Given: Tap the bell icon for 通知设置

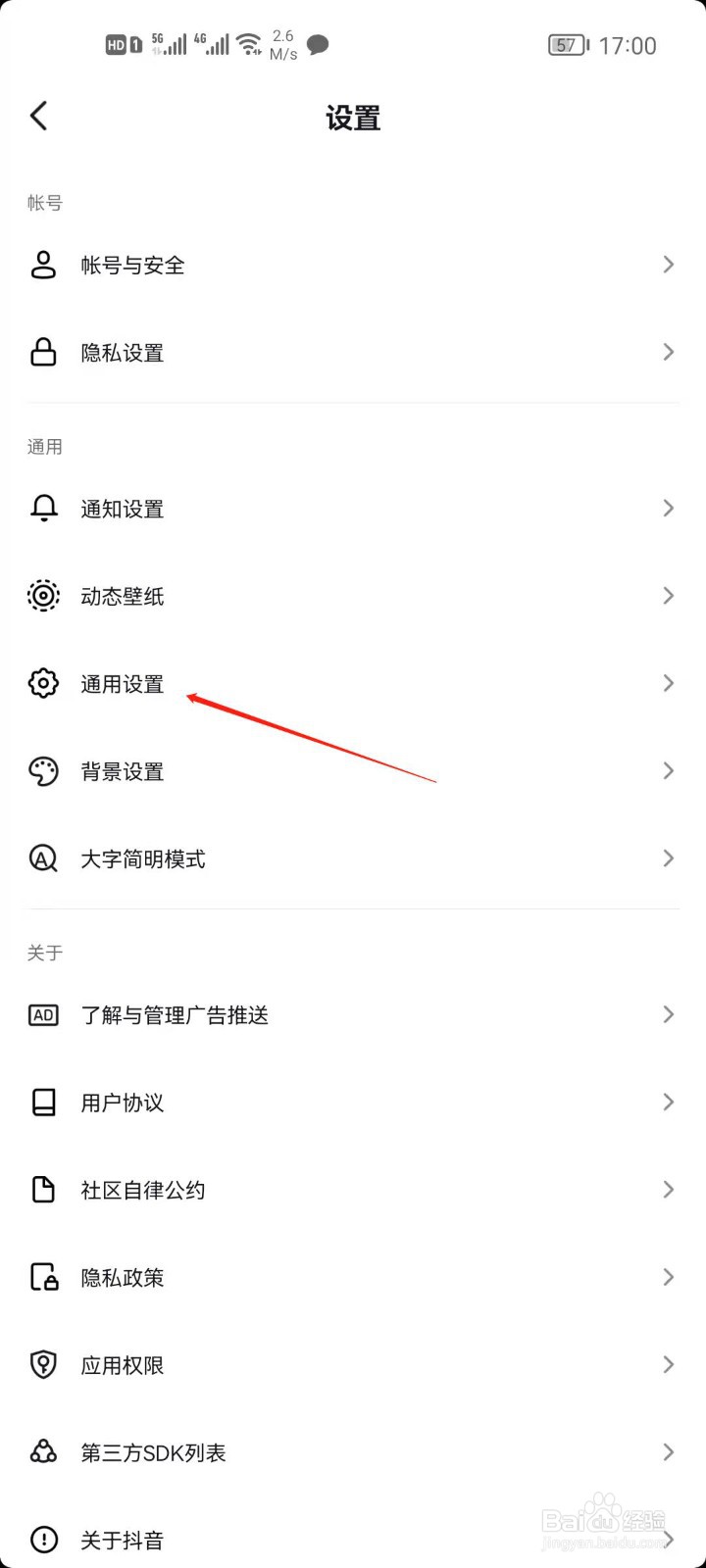Looking at the screenshot, I should tap(43, 508).
